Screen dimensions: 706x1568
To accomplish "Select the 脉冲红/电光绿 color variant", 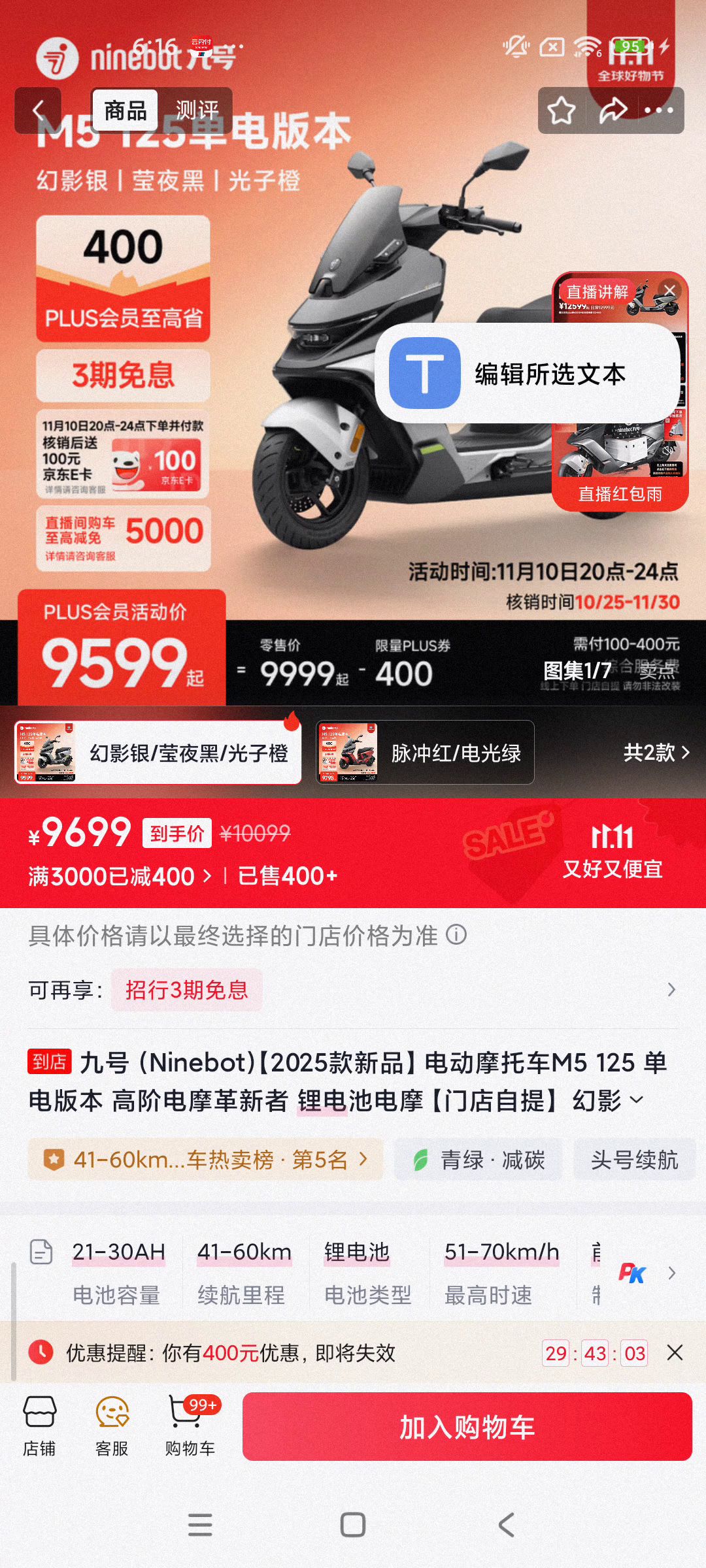I will pyautogui.click(x=458, y=753).
